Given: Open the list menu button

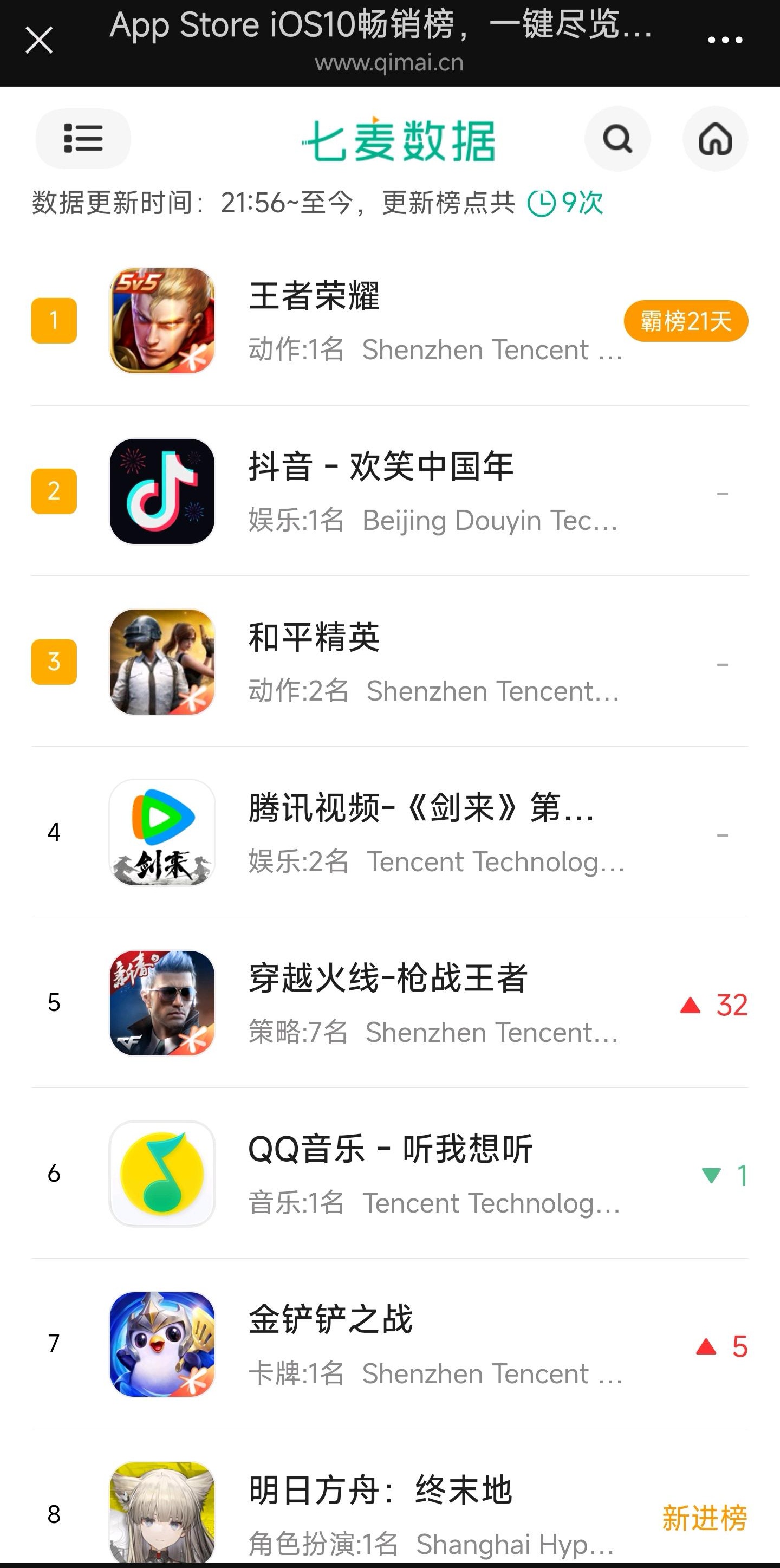Looking at the screenshot, I should pyautogui.click(x=83, y=138).
